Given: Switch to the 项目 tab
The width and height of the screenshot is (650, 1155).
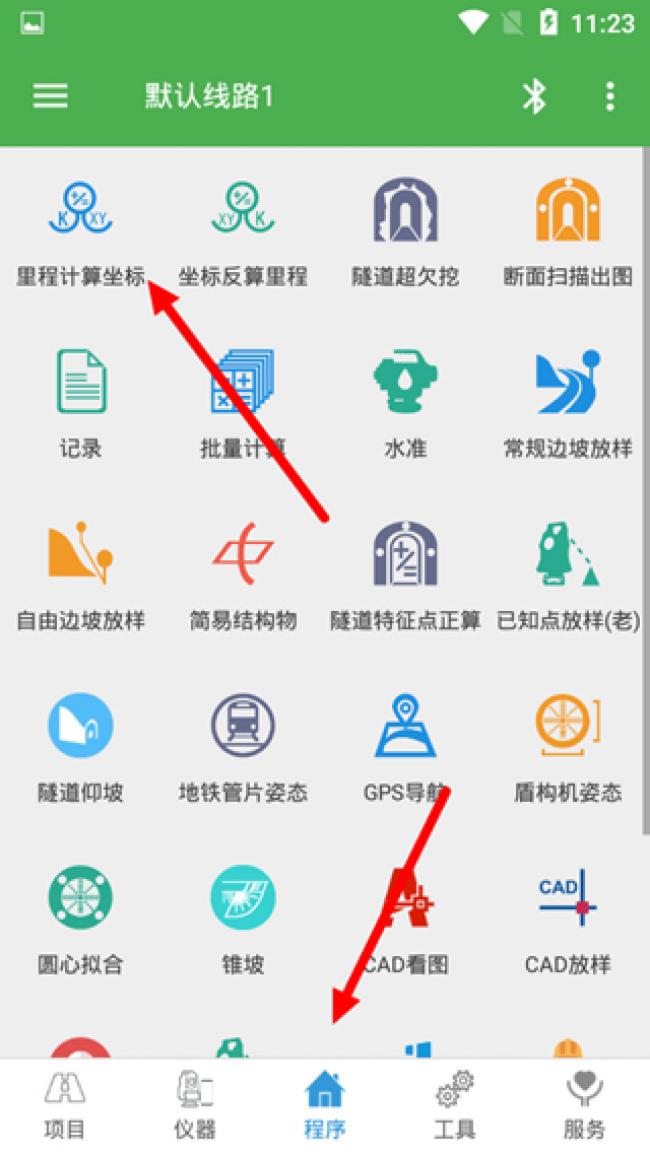Looking at the screenshot, I should coord(64,1106).
